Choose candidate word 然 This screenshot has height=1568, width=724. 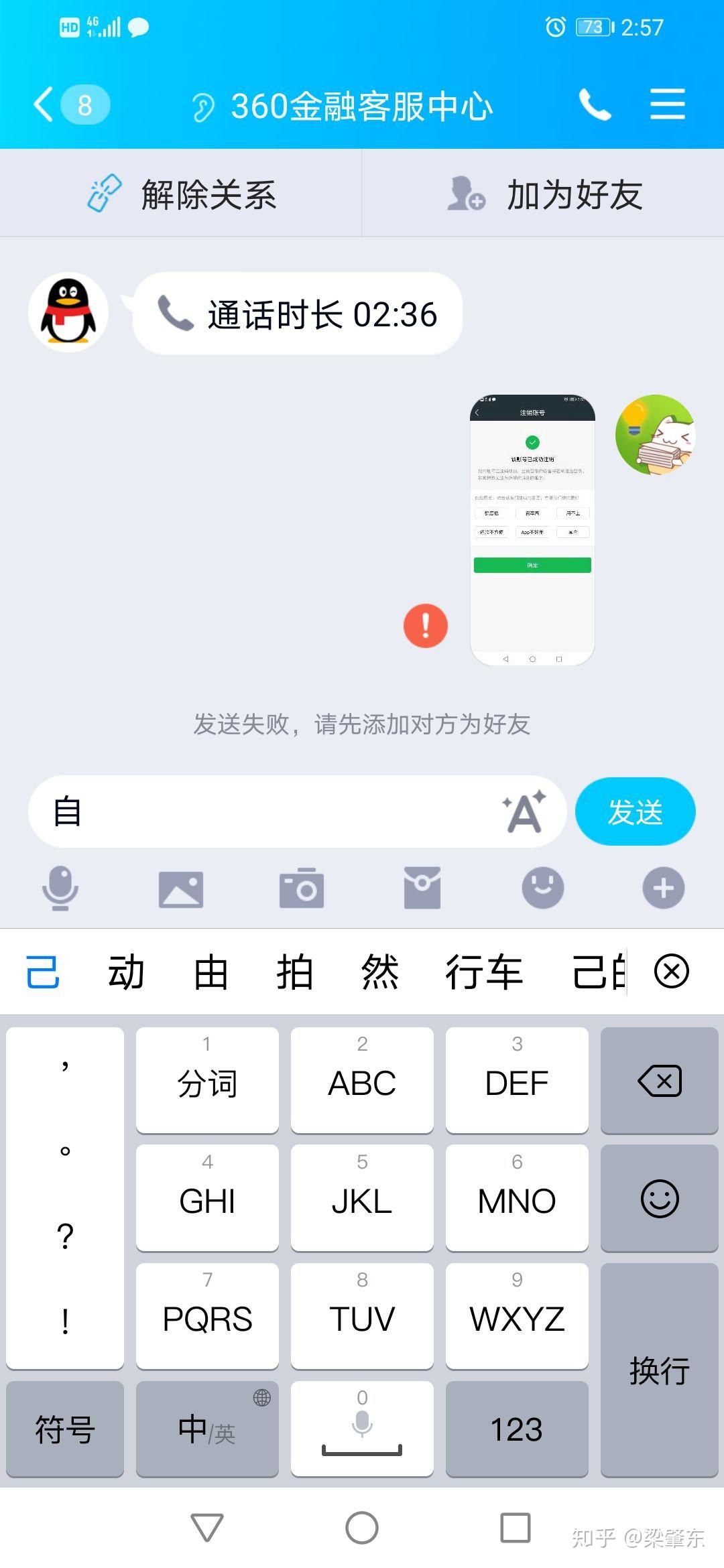pos(379,972)
